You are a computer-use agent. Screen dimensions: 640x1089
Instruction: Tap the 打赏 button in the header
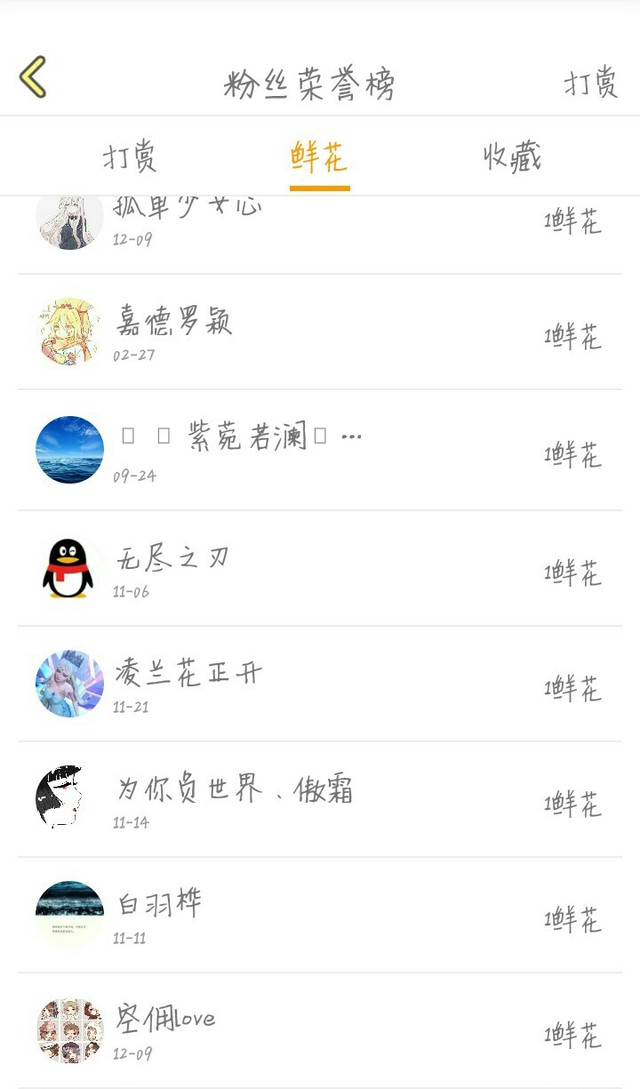coord(590,83)
